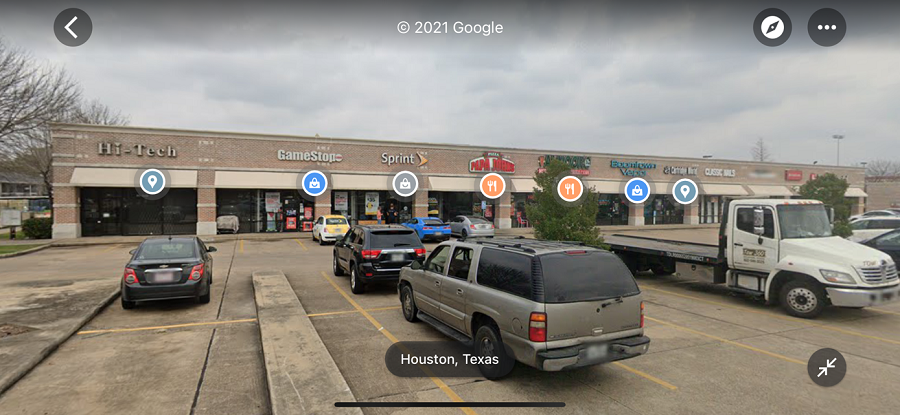Go back from Street View
This screenshot has height=415, width=900.
[72, 27]
